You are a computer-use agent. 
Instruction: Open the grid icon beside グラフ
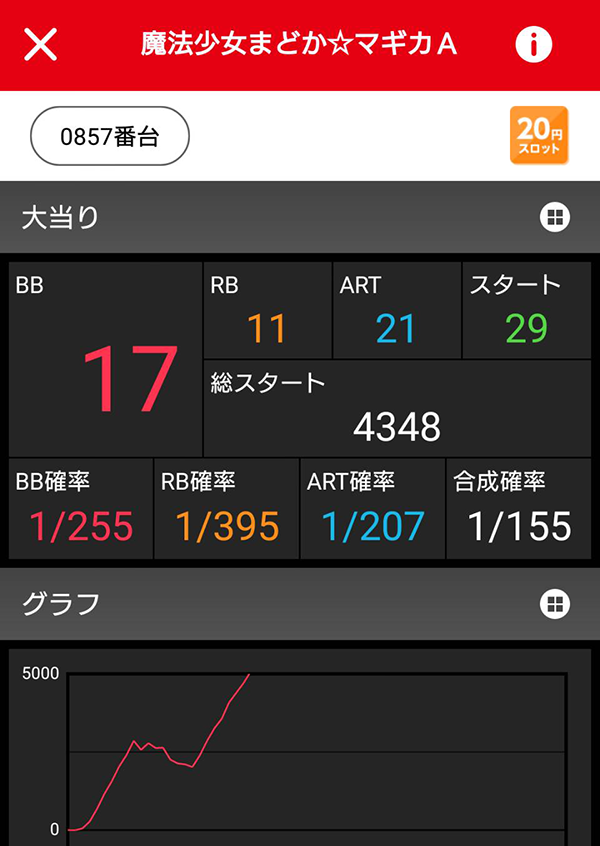coord(555,603)
